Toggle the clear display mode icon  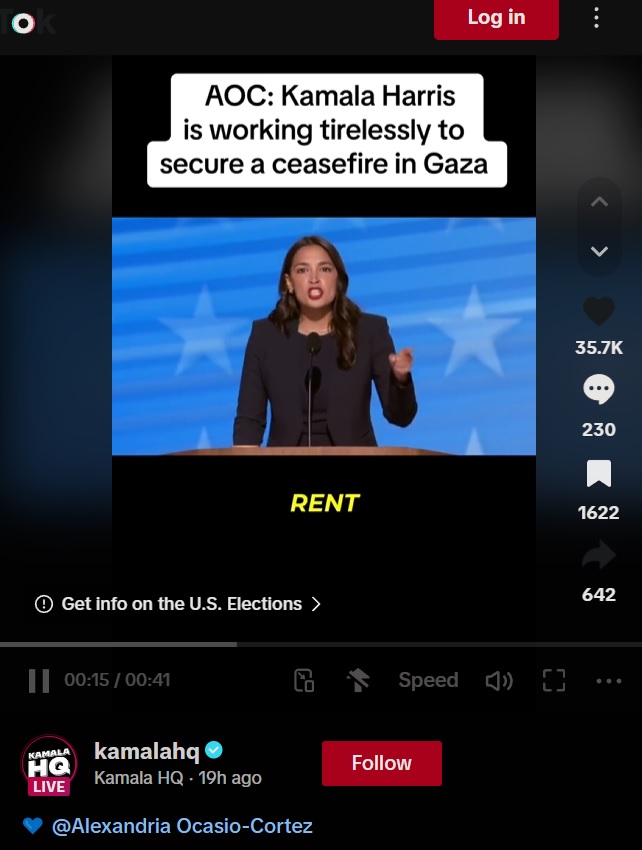point(358,681)
